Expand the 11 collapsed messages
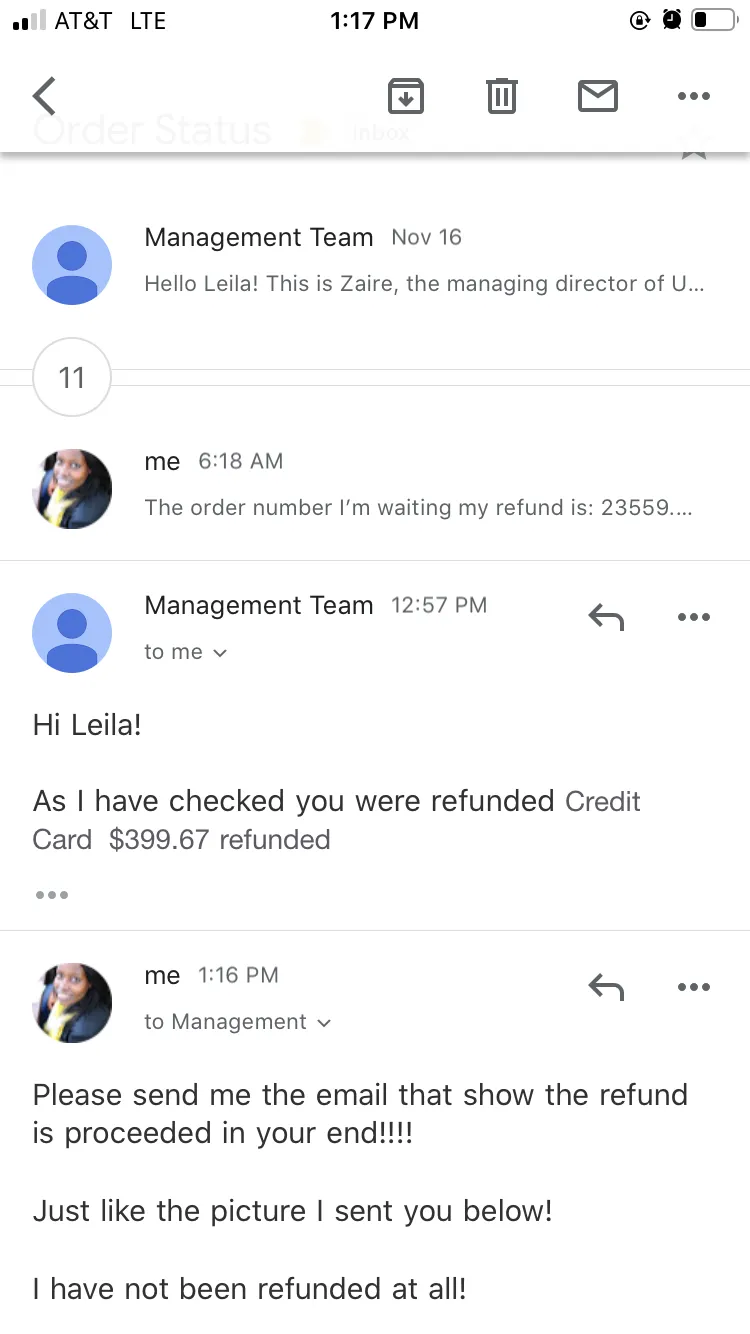This screenshot has height=1334, width=750. coord(72,378)
